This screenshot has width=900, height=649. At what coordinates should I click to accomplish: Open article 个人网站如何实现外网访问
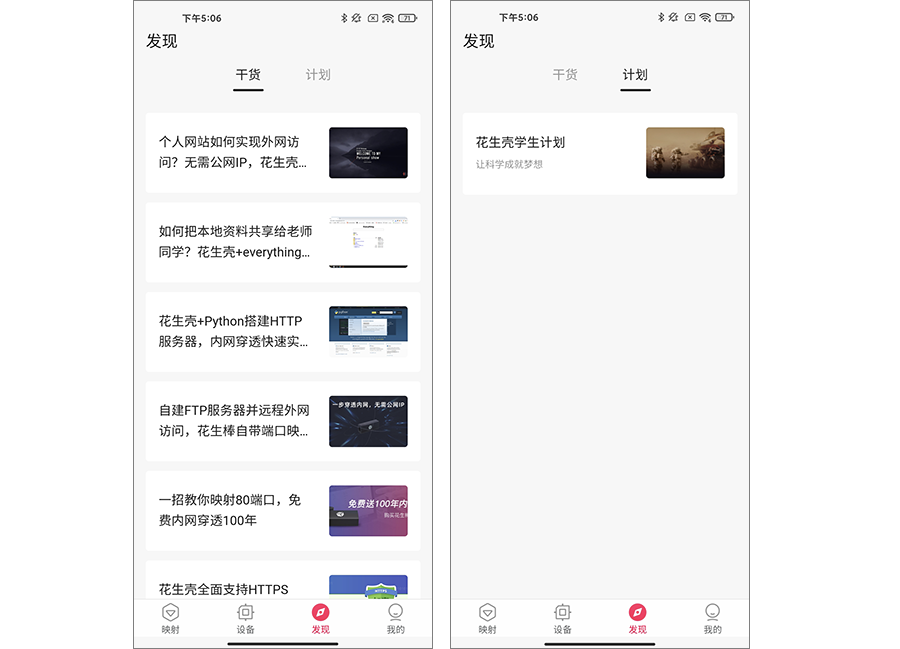282,152
